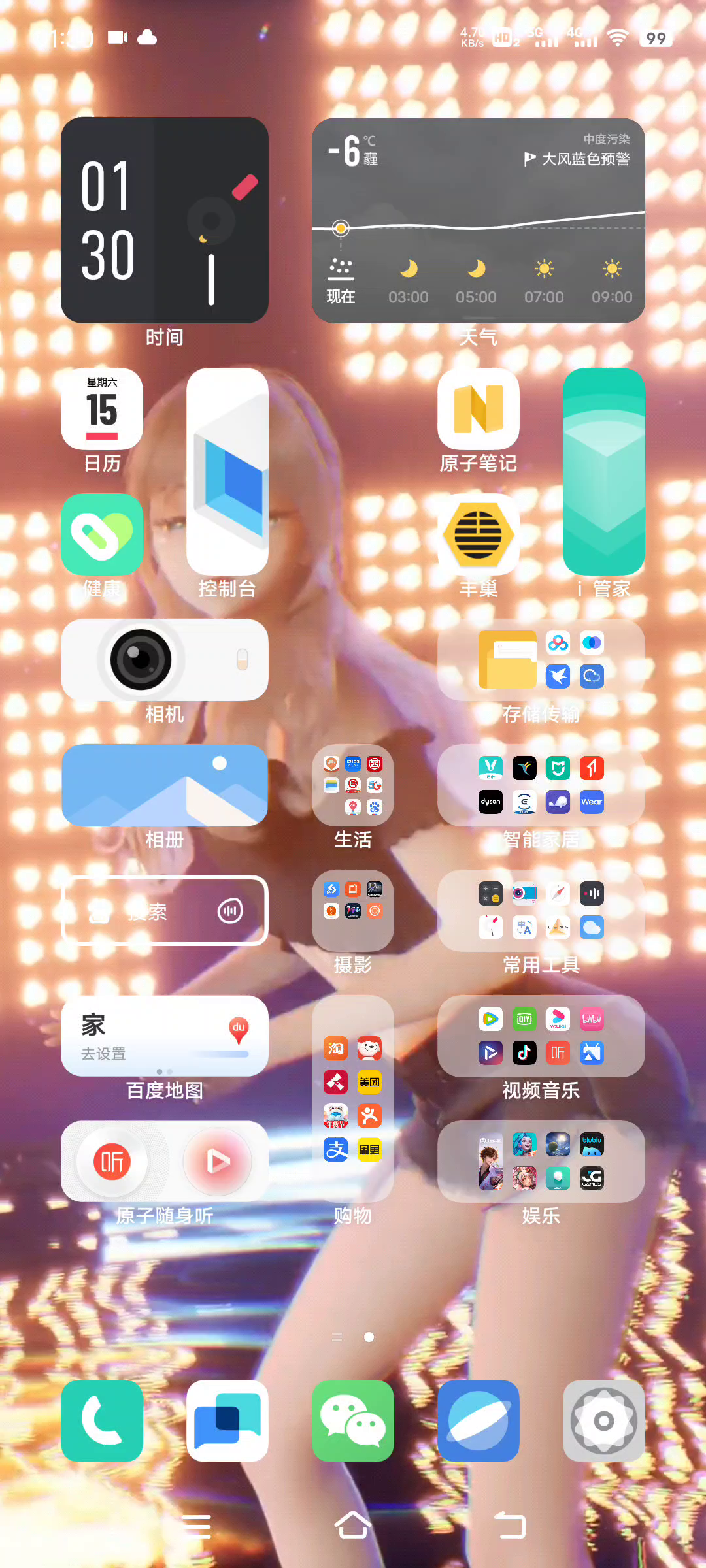Launch the 健康 health app
Viewport: 706px width, 1568px height.
[102, 534]
